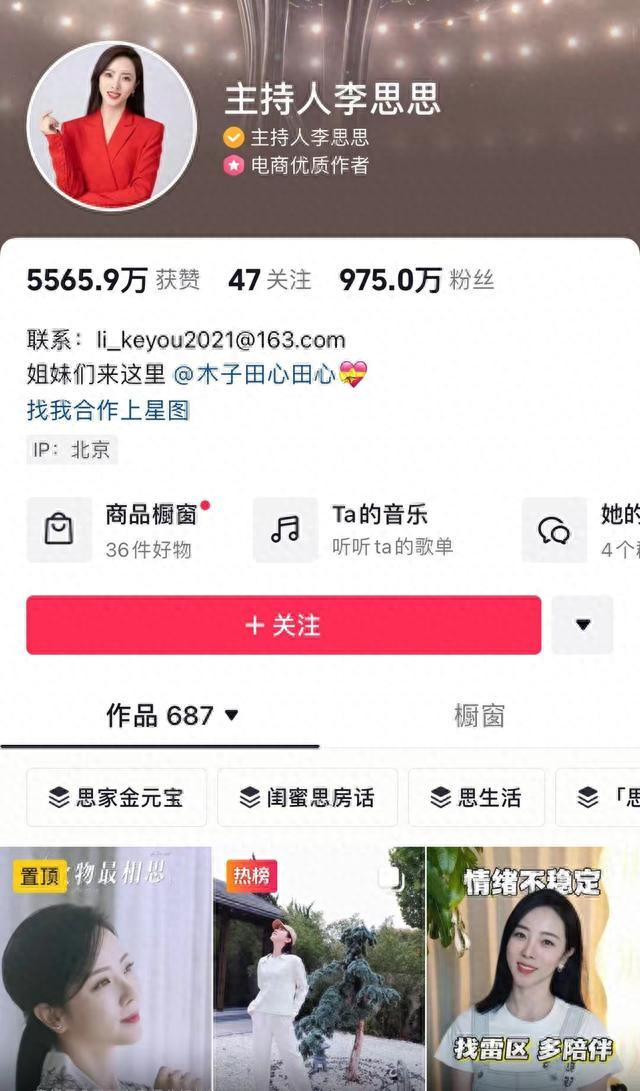Open 商品橱窗 with 36 items
The width and height of the screenshot is (640, 1091).
pyautogui.click(x=118, y=530)
